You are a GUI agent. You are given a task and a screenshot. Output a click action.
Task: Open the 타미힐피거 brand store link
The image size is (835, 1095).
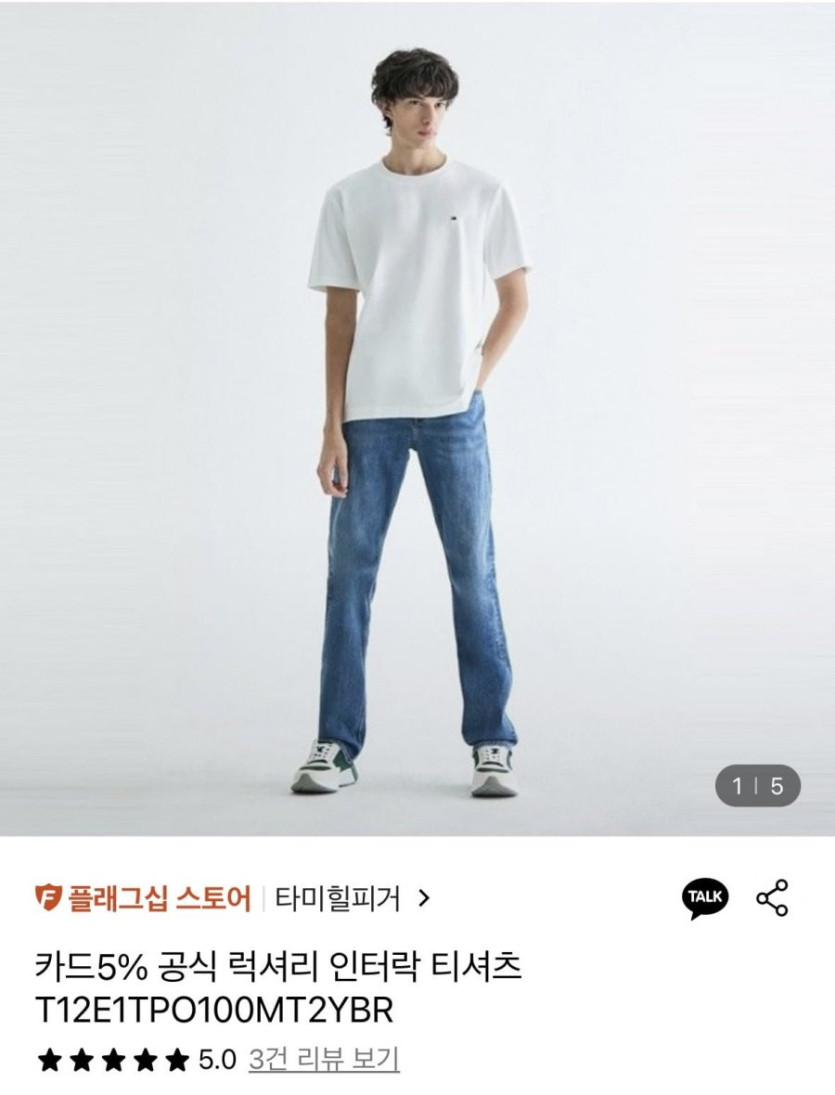pos(350,898)
